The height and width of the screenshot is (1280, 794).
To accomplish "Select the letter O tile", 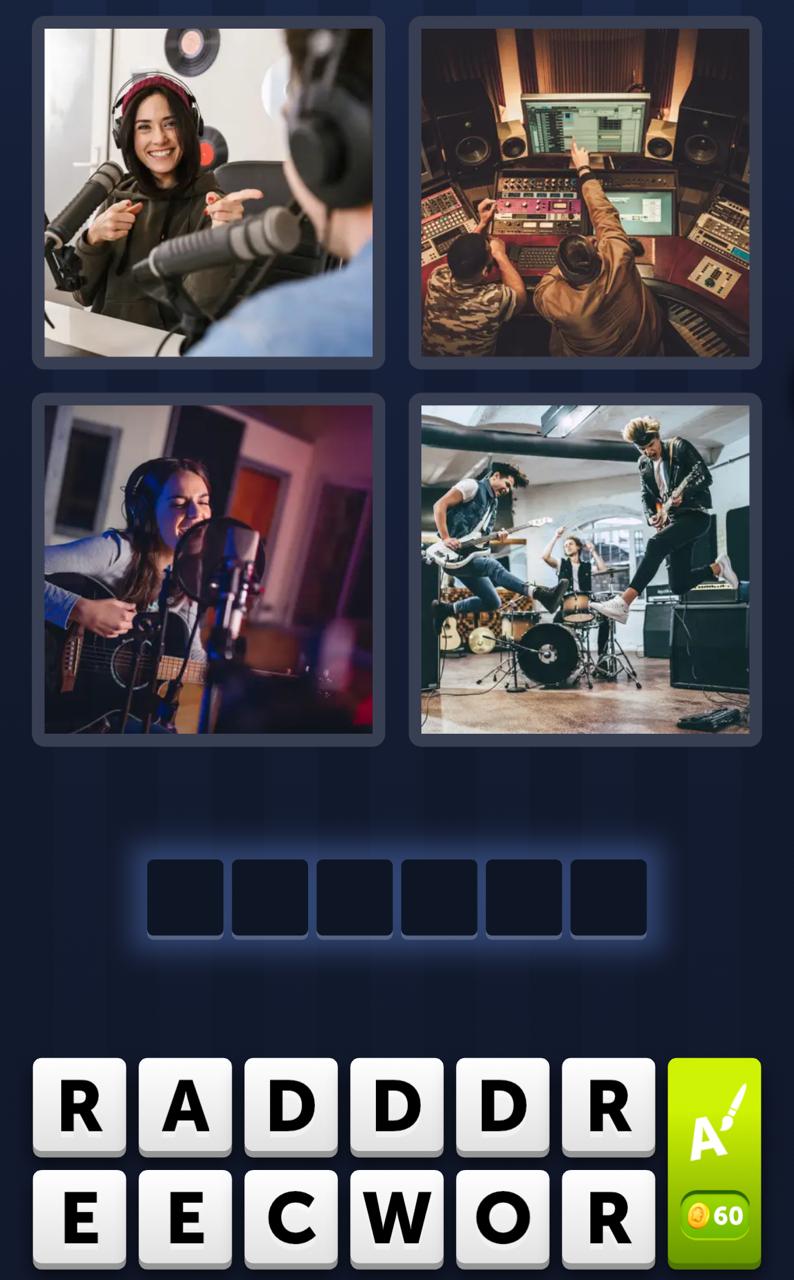I will click(x=500, y=1218).
